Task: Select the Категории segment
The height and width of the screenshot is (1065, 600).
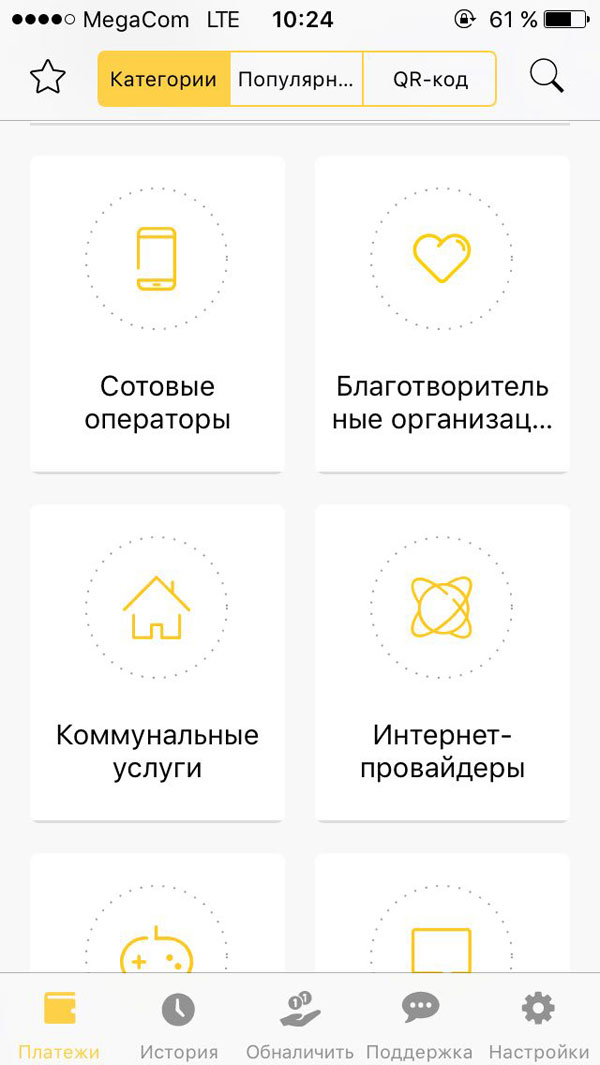Action: (x=164, y=79)
